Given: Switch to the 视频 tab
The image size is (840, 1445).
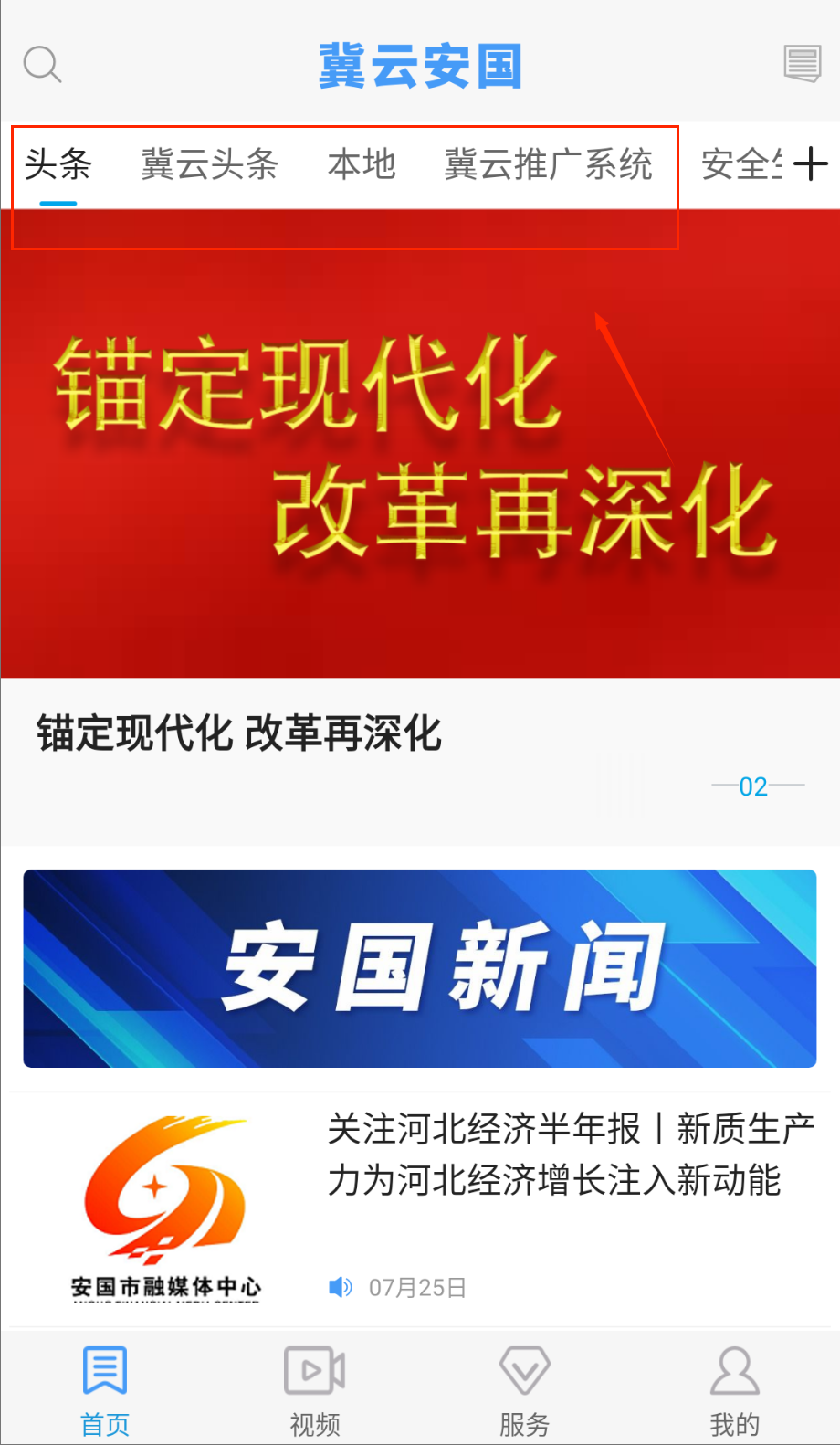Looking at the screenshot, I should [315, 1390].
